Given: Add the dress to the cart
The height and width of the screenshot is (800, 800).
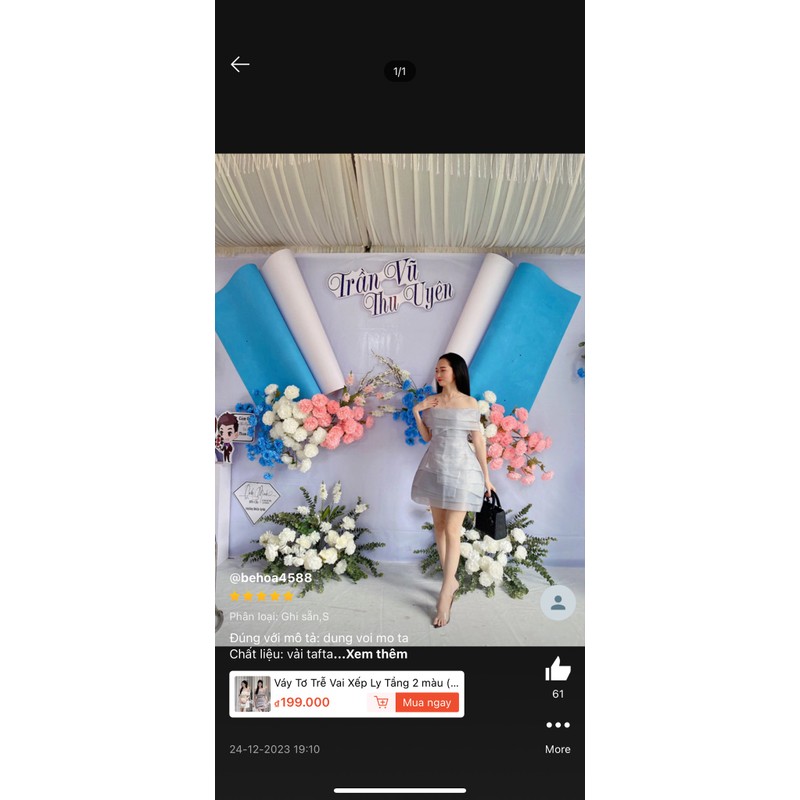Looking at the screenshot, I should point(380,702).
